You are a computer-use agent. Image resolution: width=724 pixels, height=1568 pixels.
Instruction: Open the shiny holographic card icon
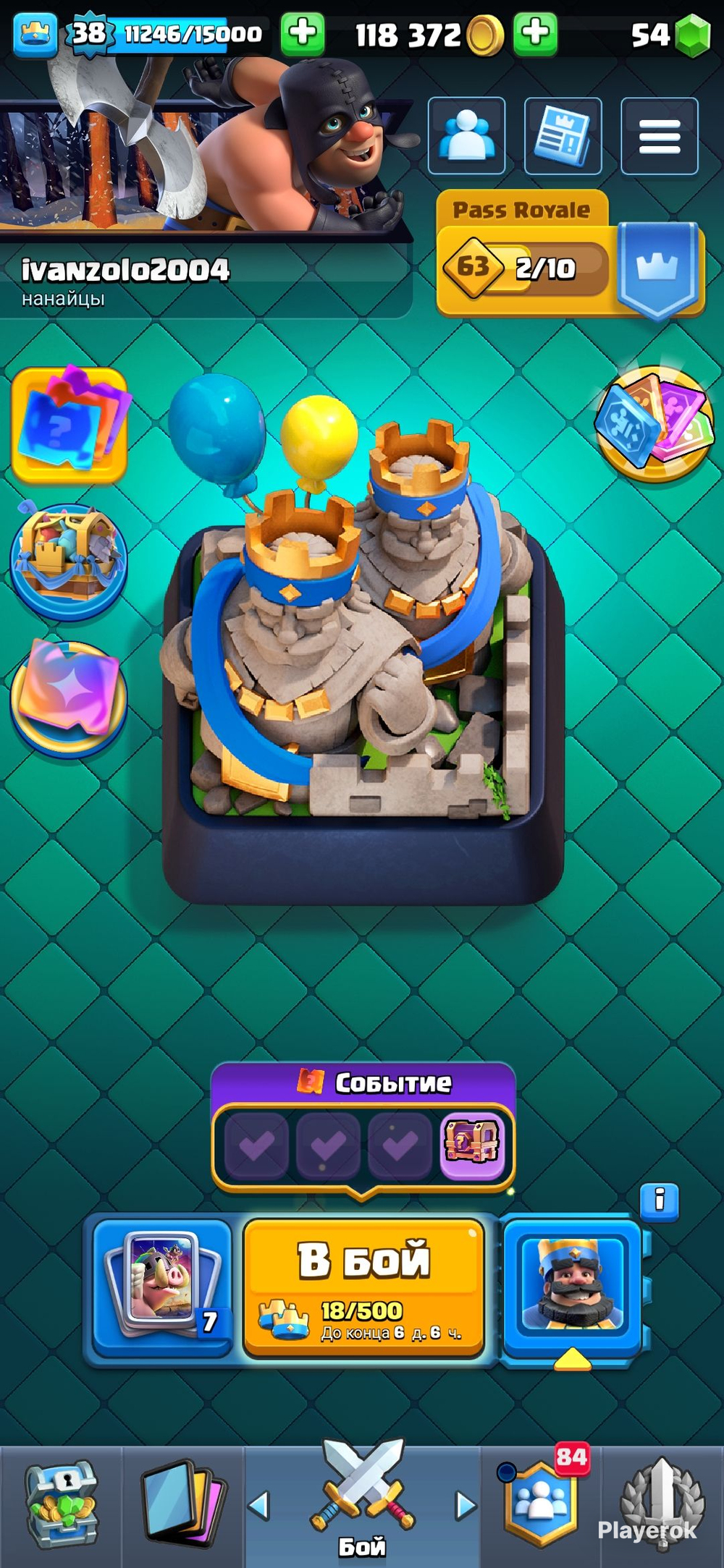coord(69,698)
